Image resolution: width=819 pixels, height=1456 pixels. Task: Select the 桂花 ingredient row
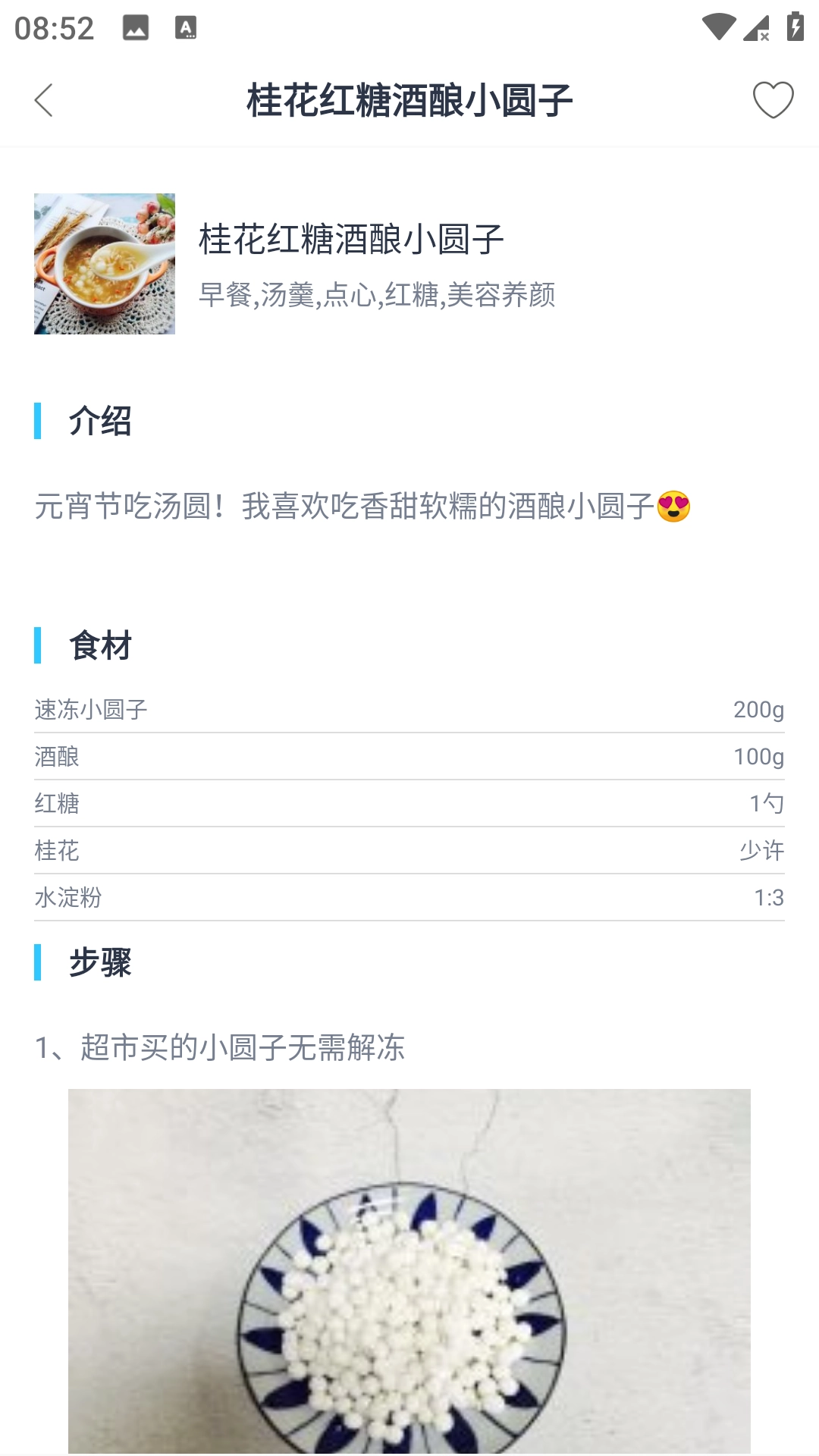409,851
